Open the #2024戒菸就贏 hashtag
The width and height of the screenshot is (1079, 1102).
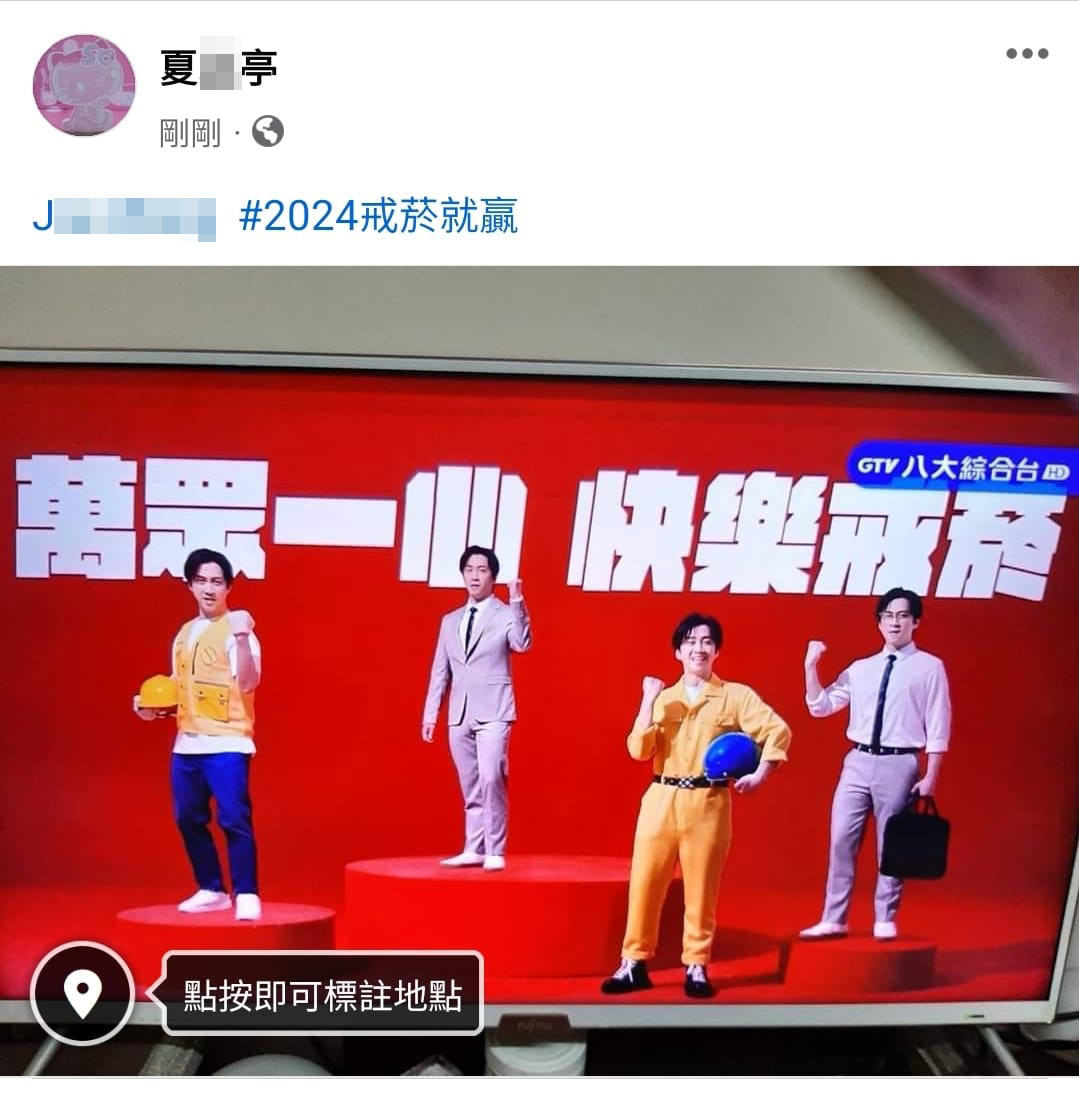tap(378, 217)
